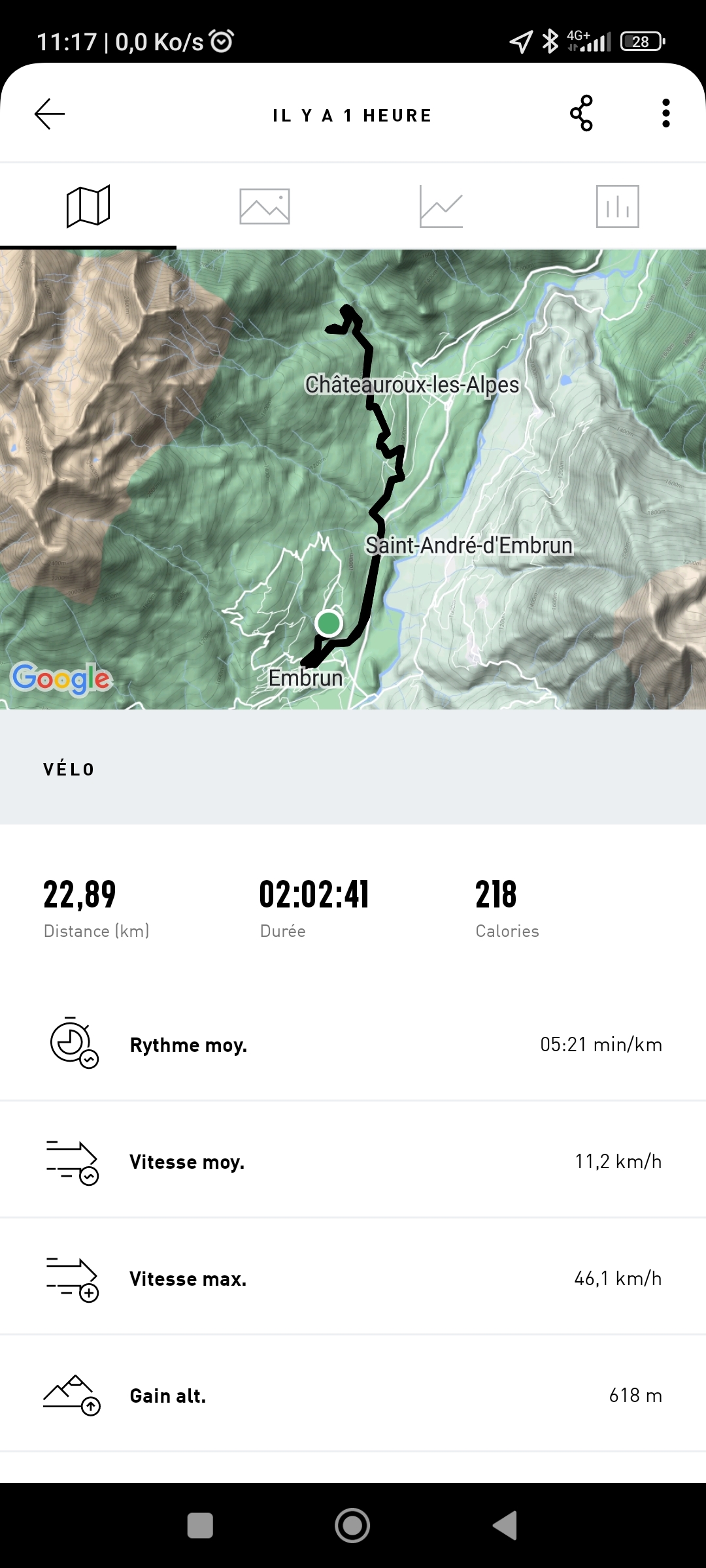Share this cycling activity
This screenshot has height=1568, width=706.
581,114
